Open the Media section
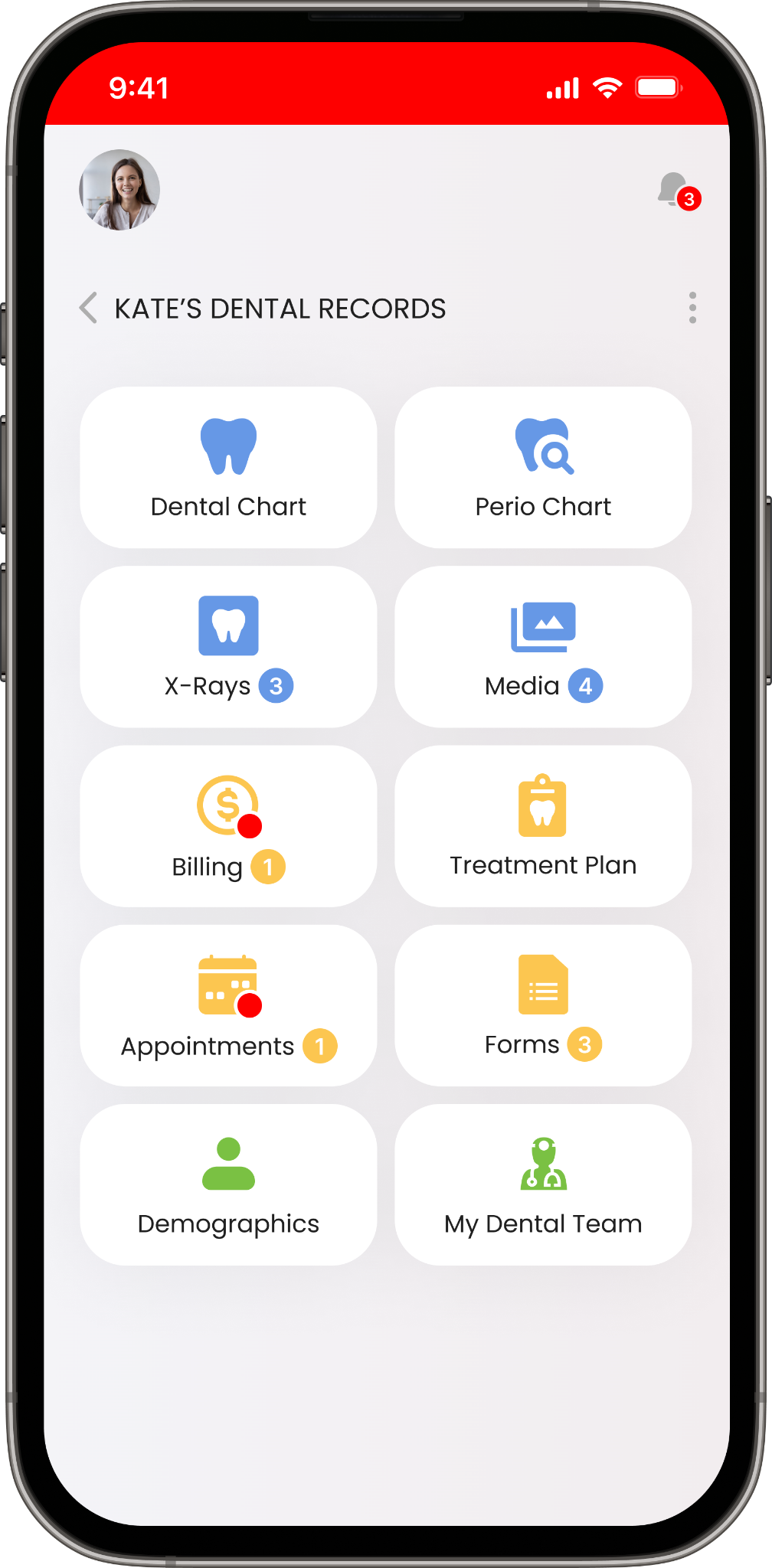This screenshot has height=1568, width=772. [x=543, y=646]
